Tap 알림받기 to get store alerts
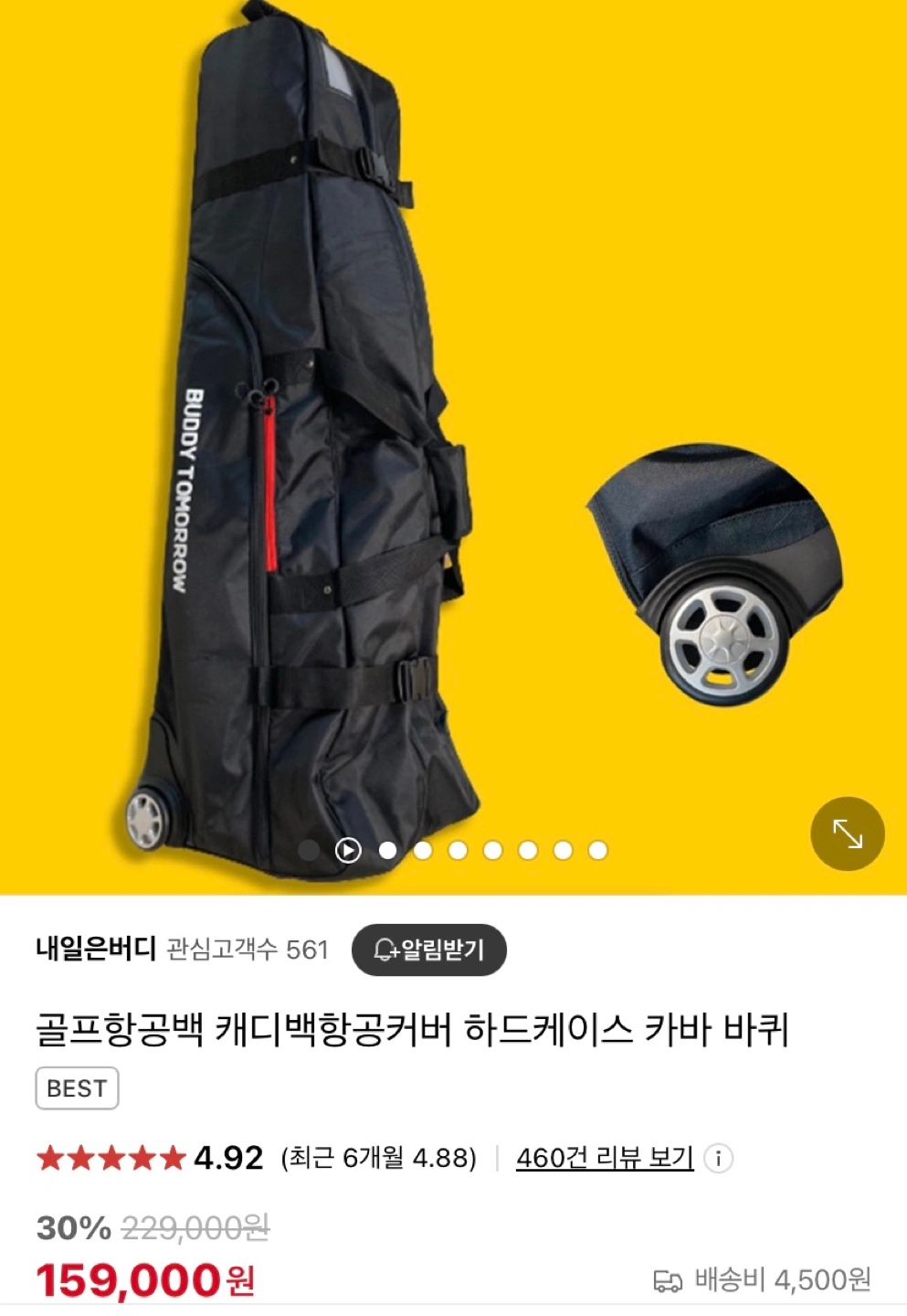Image resolution: width=907 pixels, height=1316 pixels. point(428,950)
